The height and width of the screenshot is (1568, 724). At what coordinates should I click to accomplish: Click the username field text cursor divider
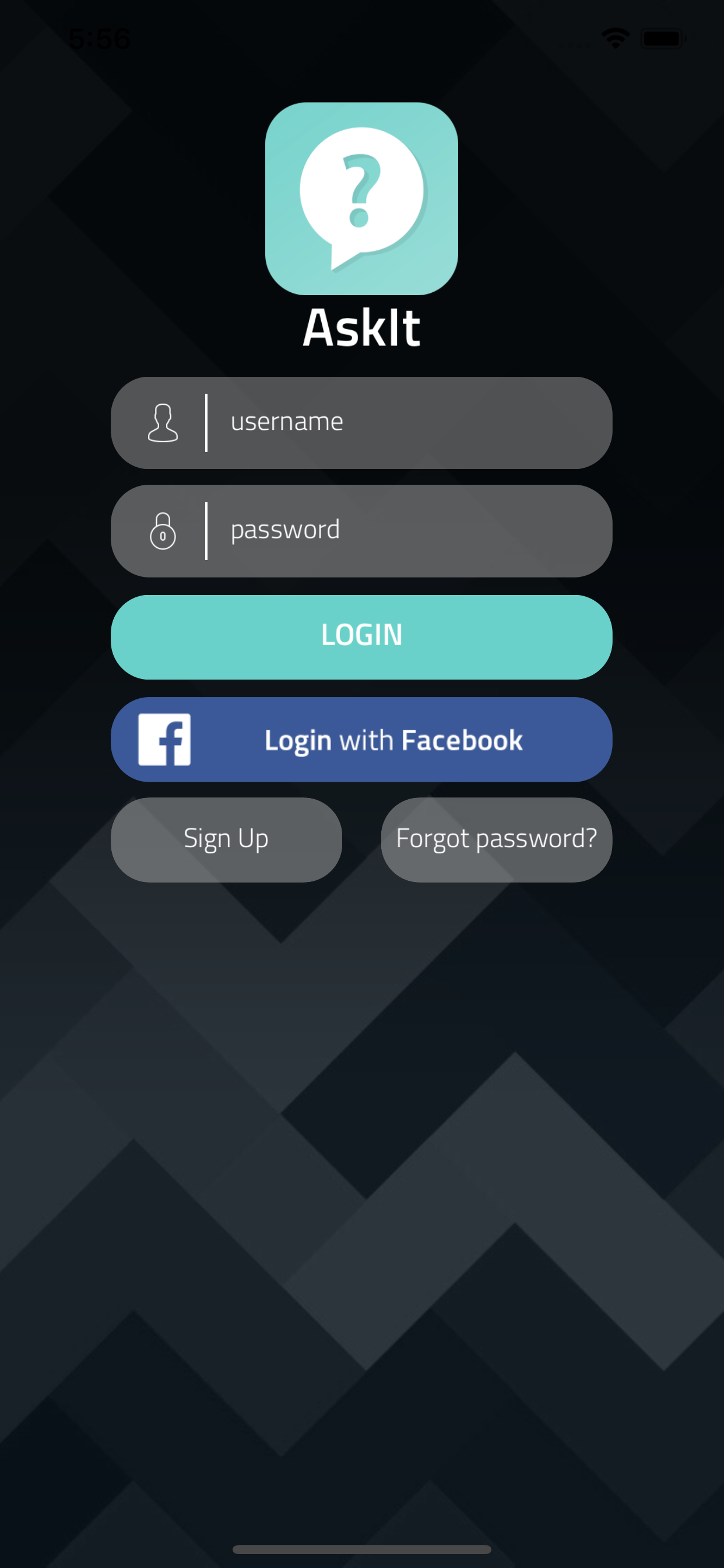207,422
